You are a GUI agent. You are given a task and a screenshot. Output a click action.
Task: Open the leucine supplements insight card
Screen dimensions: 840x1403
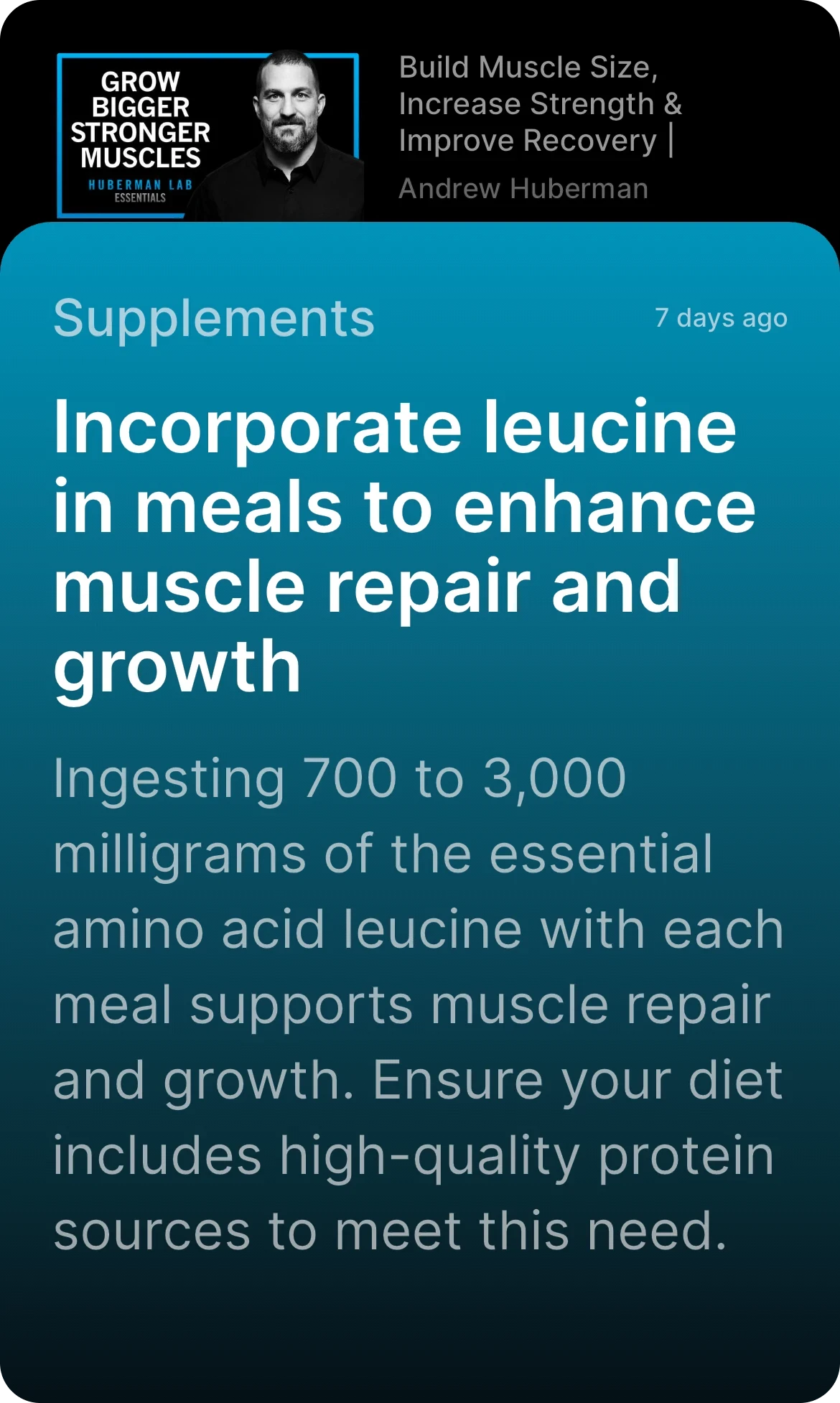(x=419, y=790)
